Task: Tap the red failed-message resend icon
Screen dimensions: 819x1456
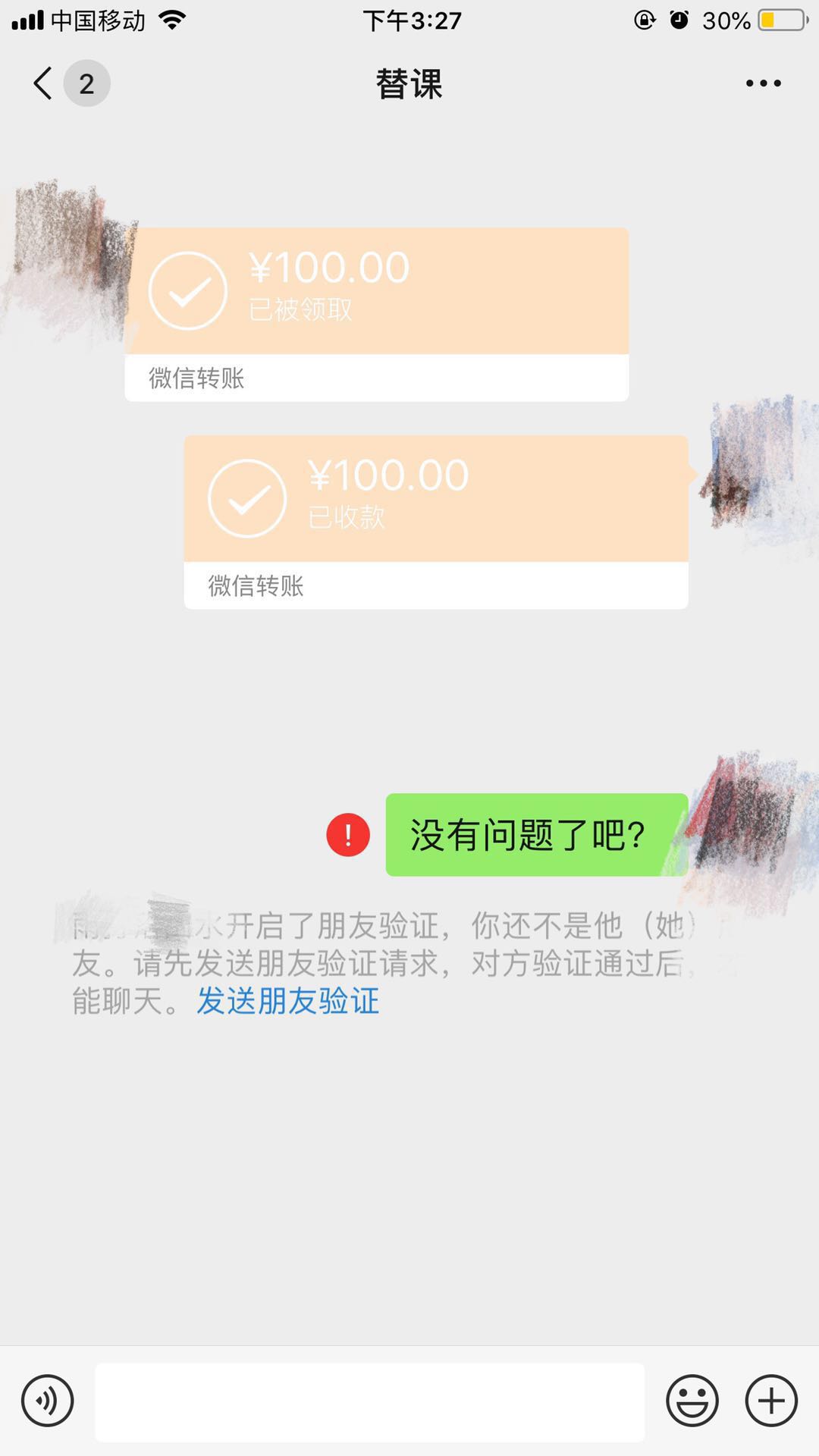Action: [348, 835]
